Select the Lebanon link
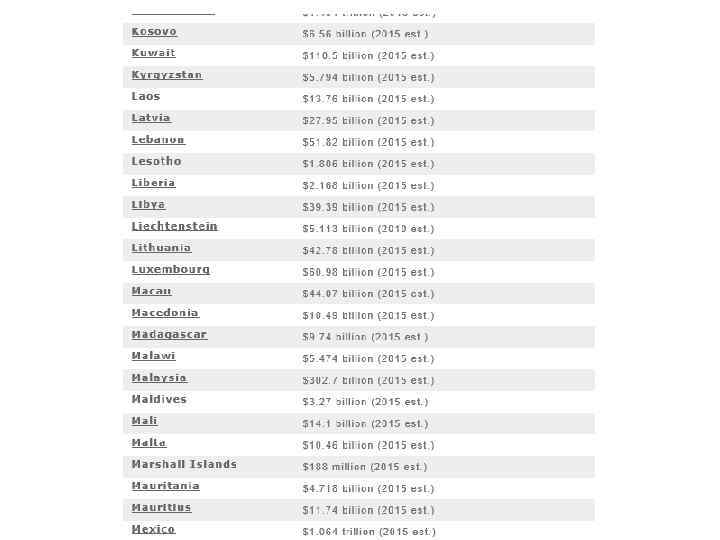 click(158, 140)
